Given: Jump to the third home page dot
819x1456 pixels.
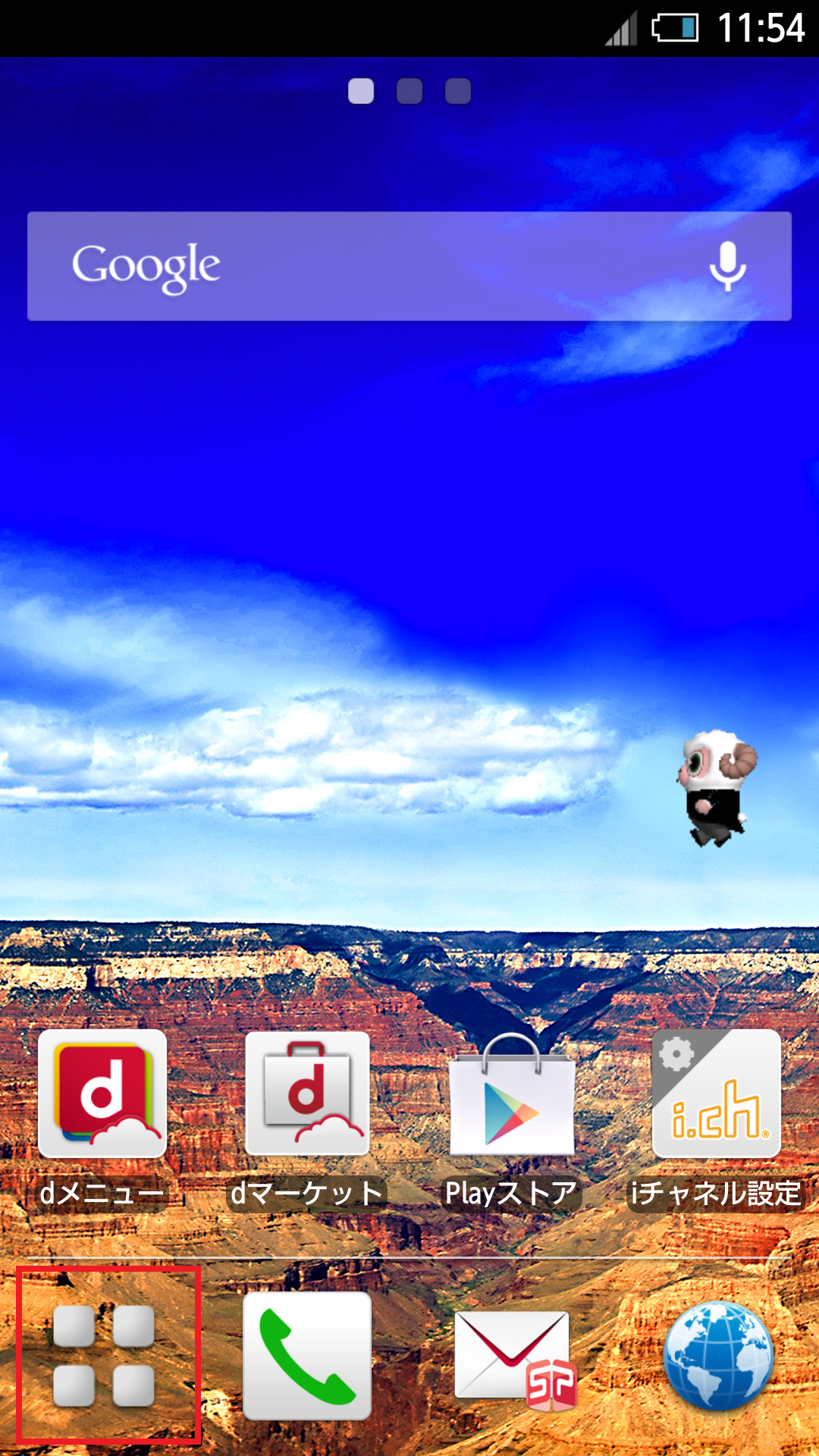Looking at the screenshot, I should click(458, 92).
